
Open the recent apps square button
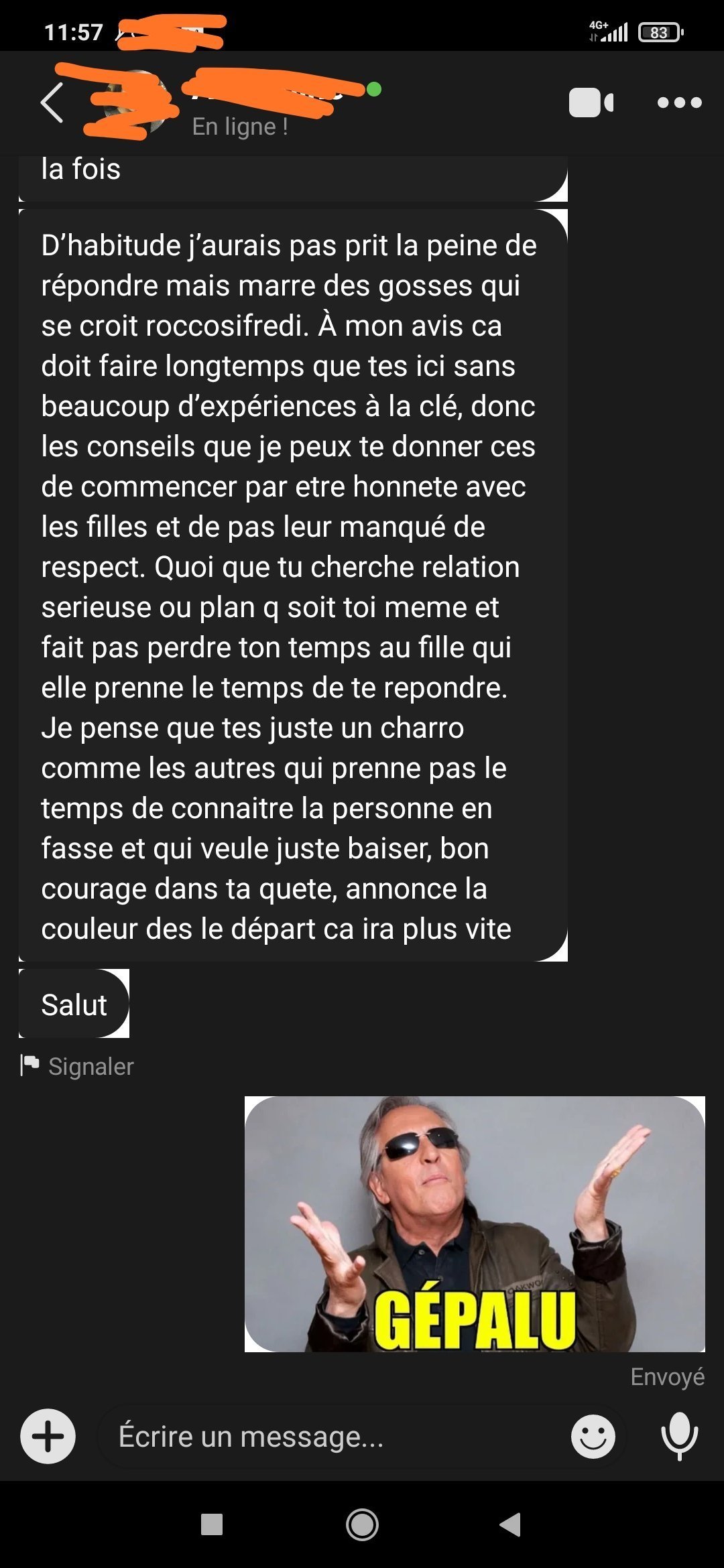[x=212, y=1525]
